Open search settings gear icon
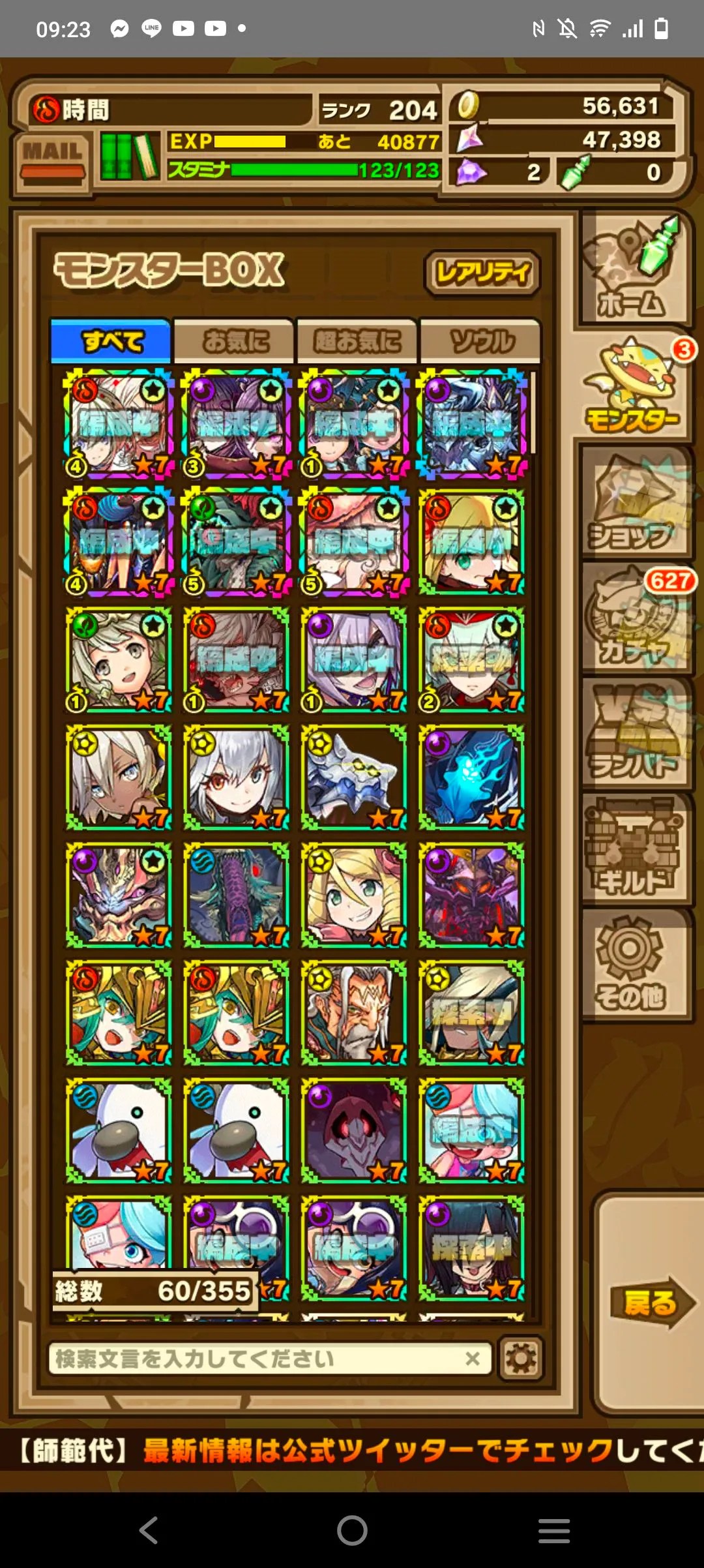The image size is (704, 1568). pyautogui.click(x=521, y=1359)
